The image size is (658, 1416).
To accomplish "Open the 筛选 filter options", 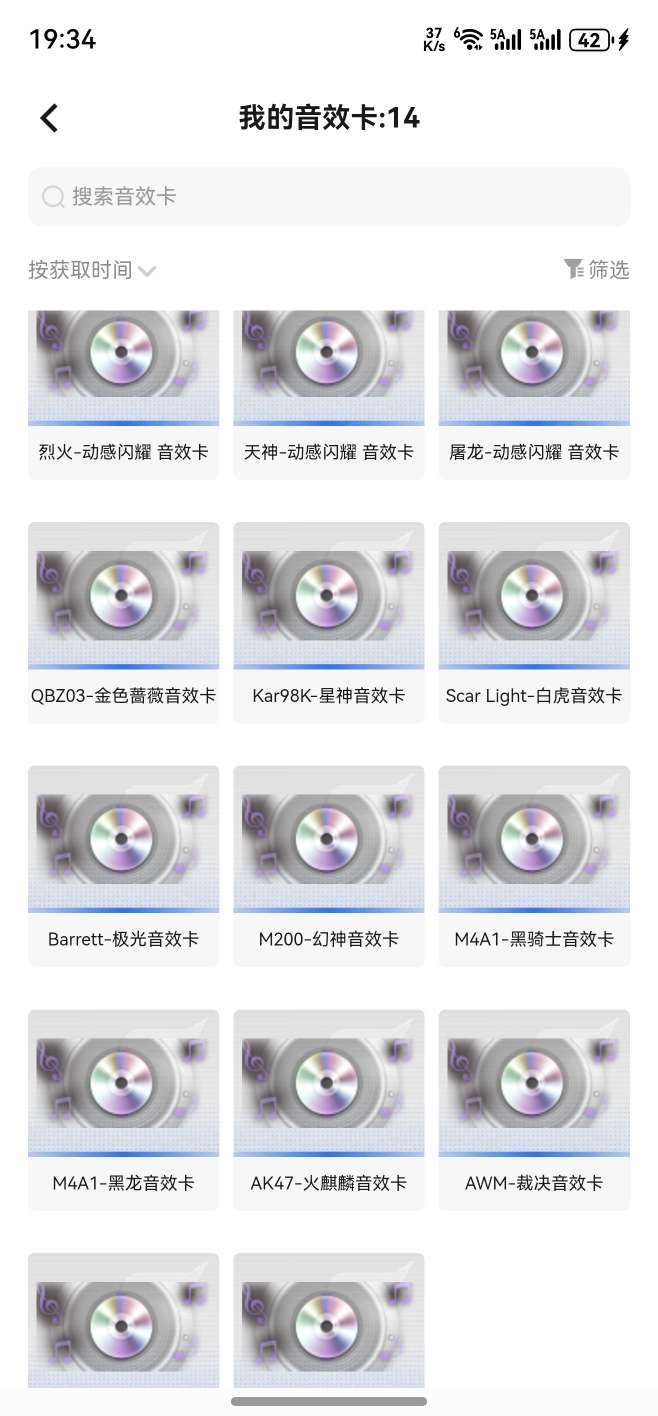I will tap(596, 269).
